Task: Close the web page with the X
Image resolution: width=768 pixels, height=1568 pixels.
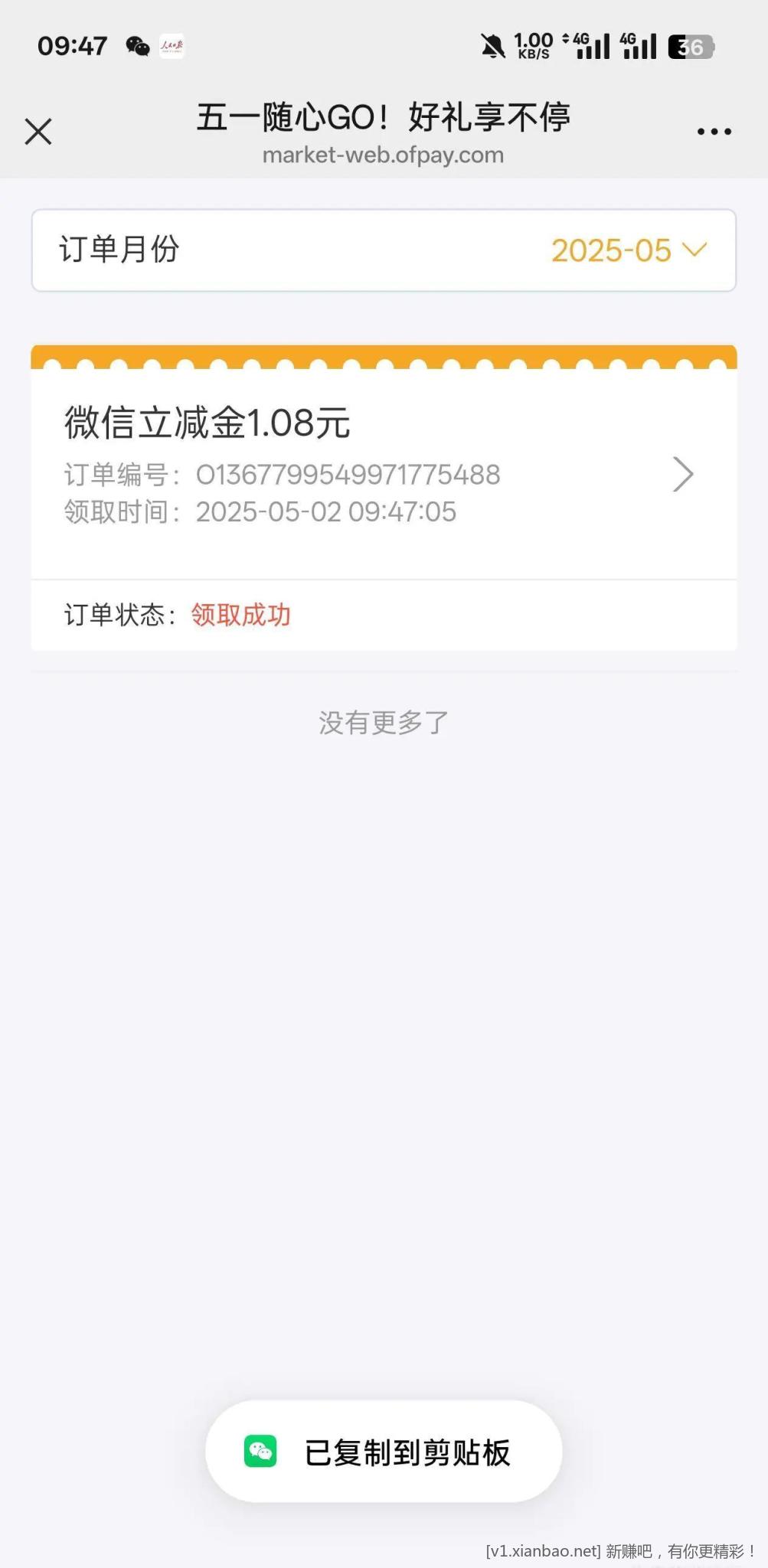Action: pos(38,132)
